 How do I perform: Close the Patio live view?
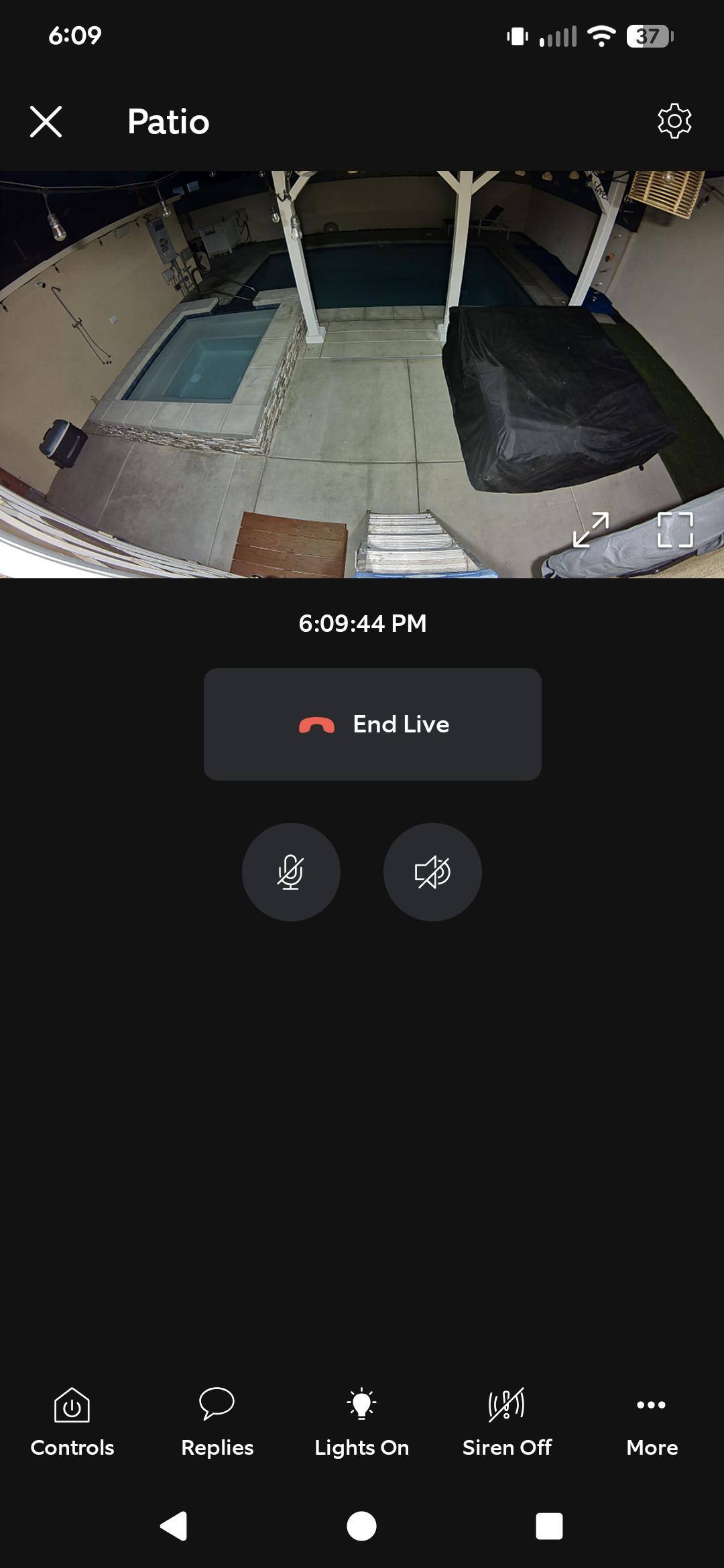[46, 122]
